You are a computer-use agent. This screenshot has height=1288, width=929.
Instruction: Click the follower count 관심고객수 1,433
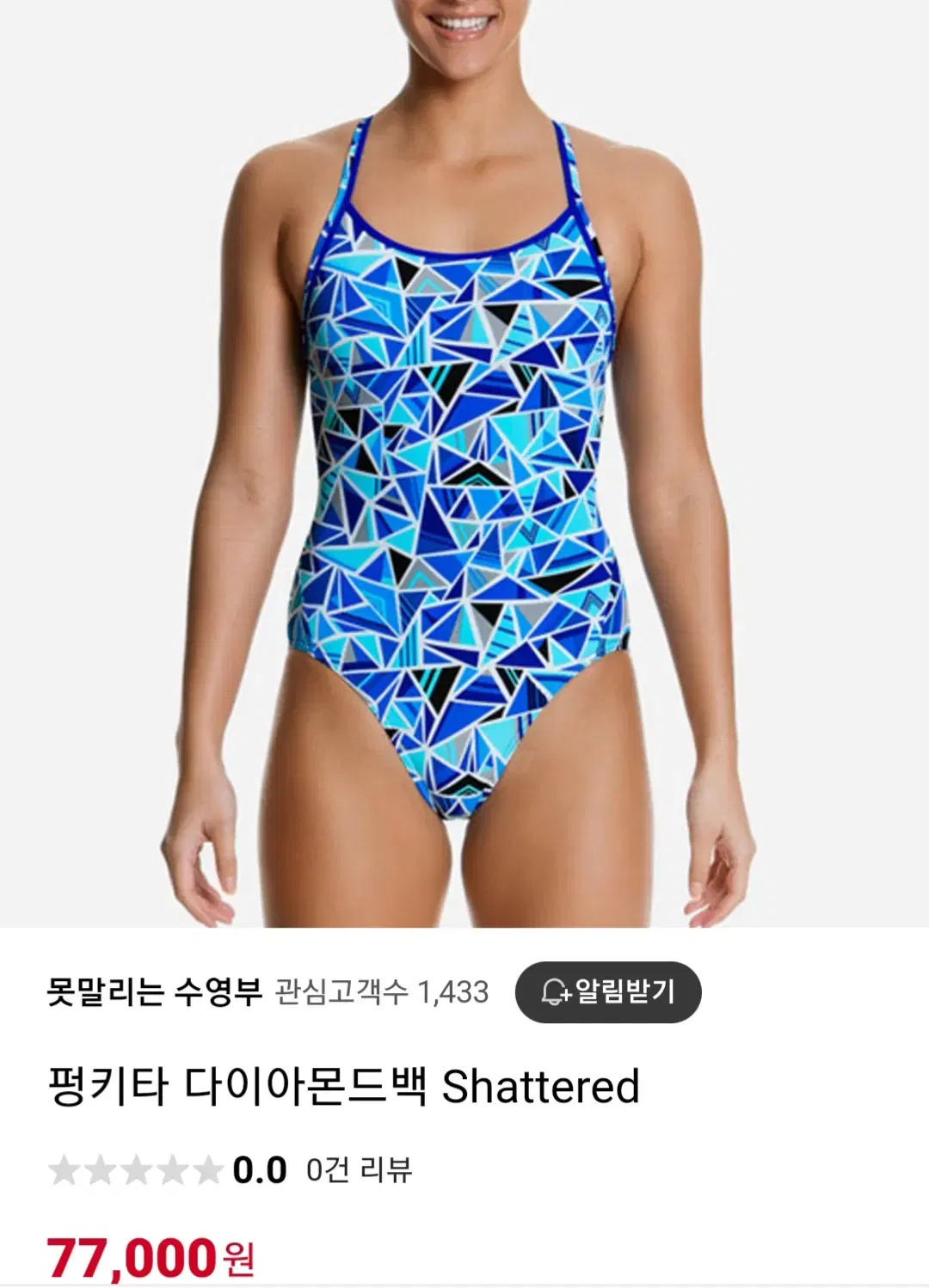coord(378,994)
